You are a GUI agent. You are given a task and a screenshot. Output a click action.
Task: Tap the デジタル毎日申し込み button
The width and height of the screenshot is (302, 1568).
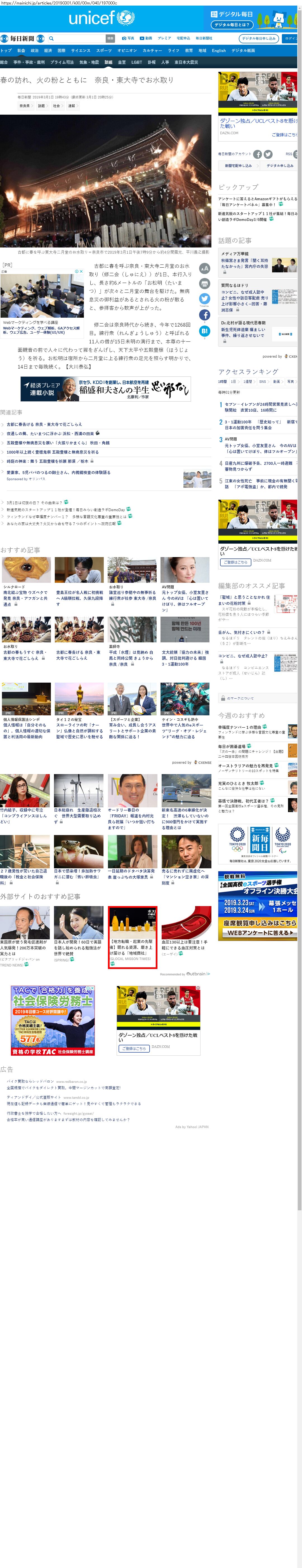pos(259,38)
